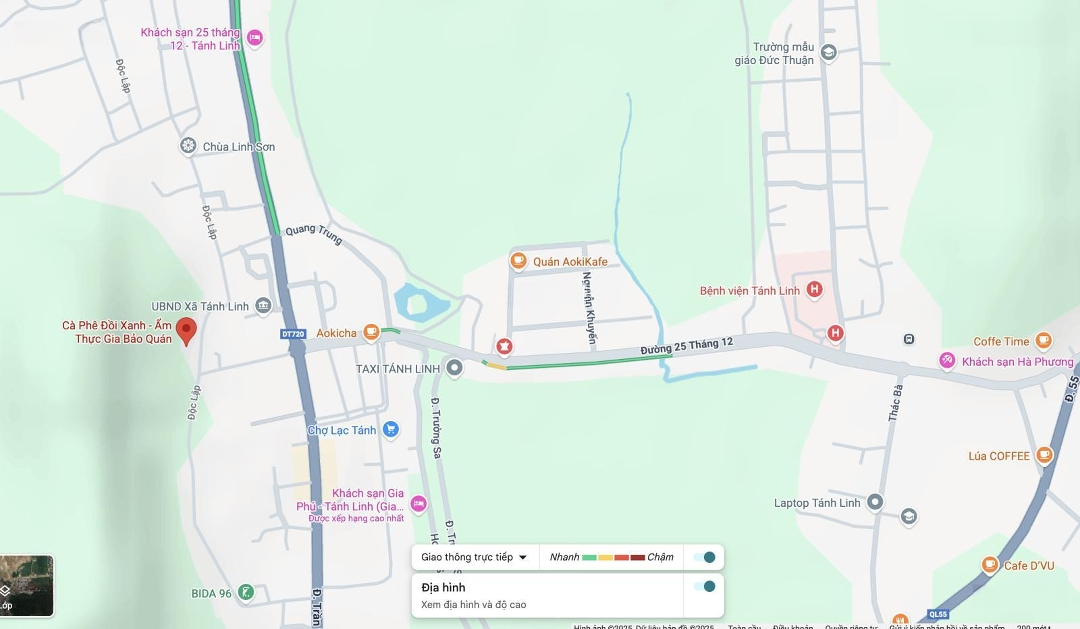The image size is (1080, 629).
Task: Select Bệnh viện Tánh Linh hospital marker
Action: tap(815, 290)
